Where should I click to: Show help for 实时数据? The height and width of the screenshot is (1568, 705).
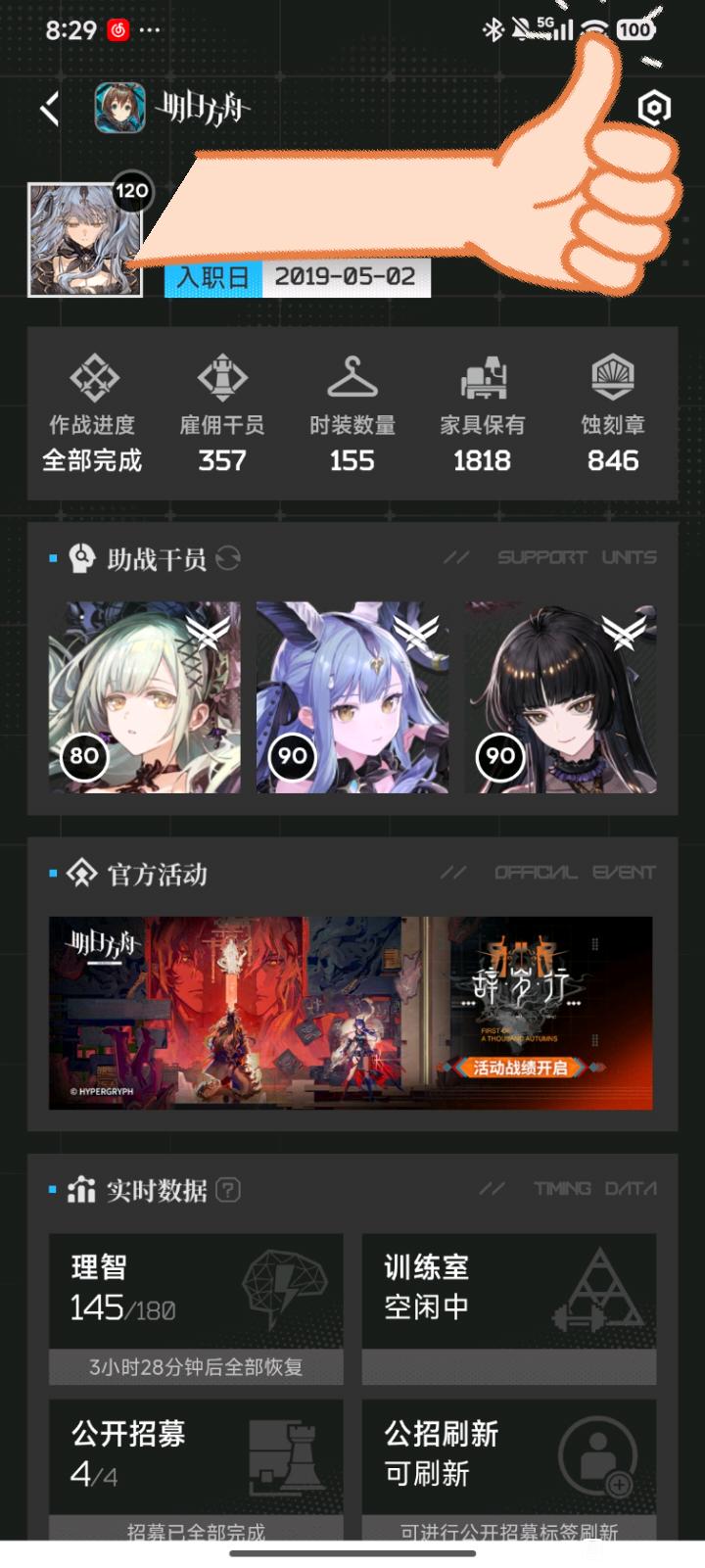click(227, 1190)
